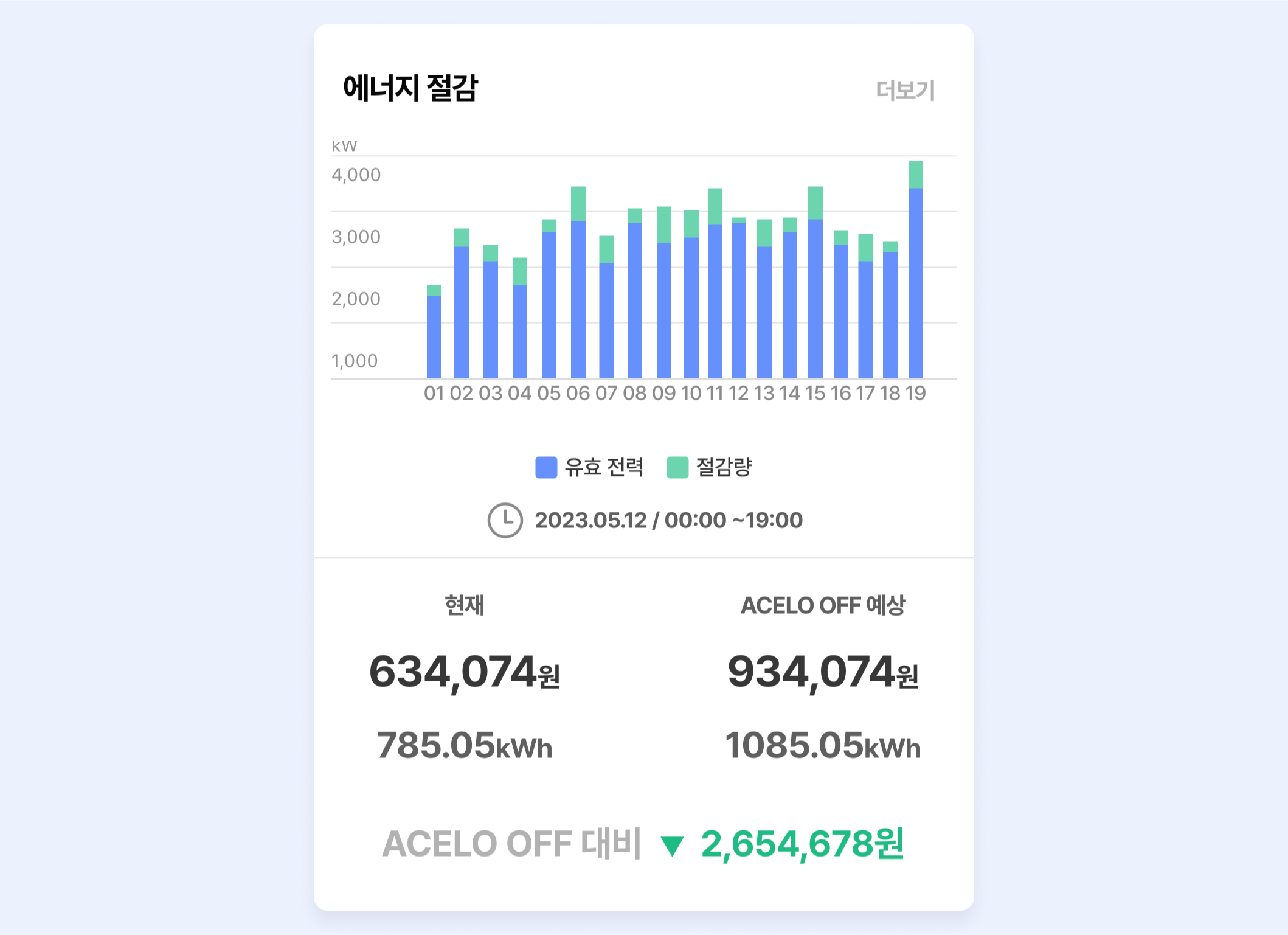Image resolution: width=1288 pixels, height=935 pixels.
Task: Toggle the 유효 전력 legend item
Action: click(589, 467)
